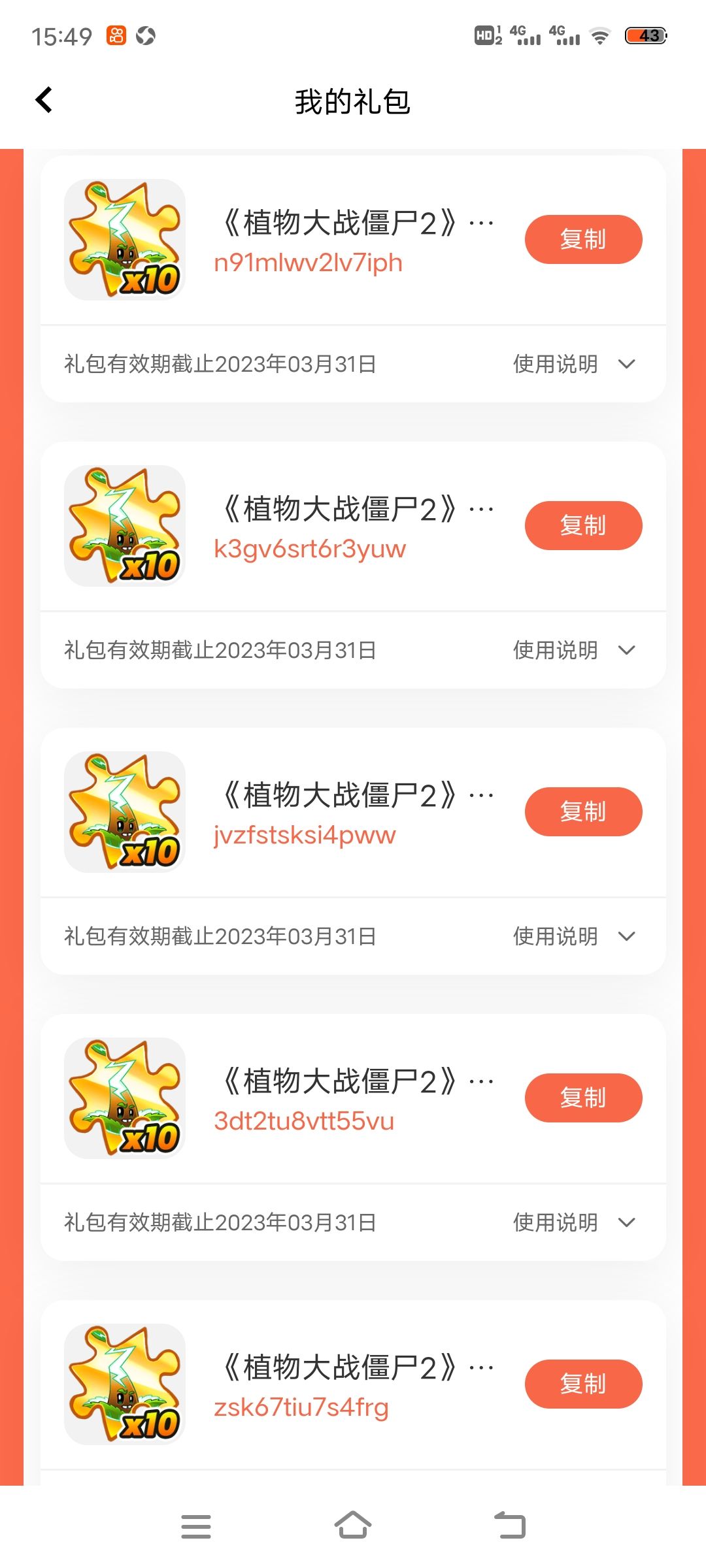Copy the gift code k3gv6srt6r3yuw
The height and width of the screenshot is (1568, 706).
point(583,525)
